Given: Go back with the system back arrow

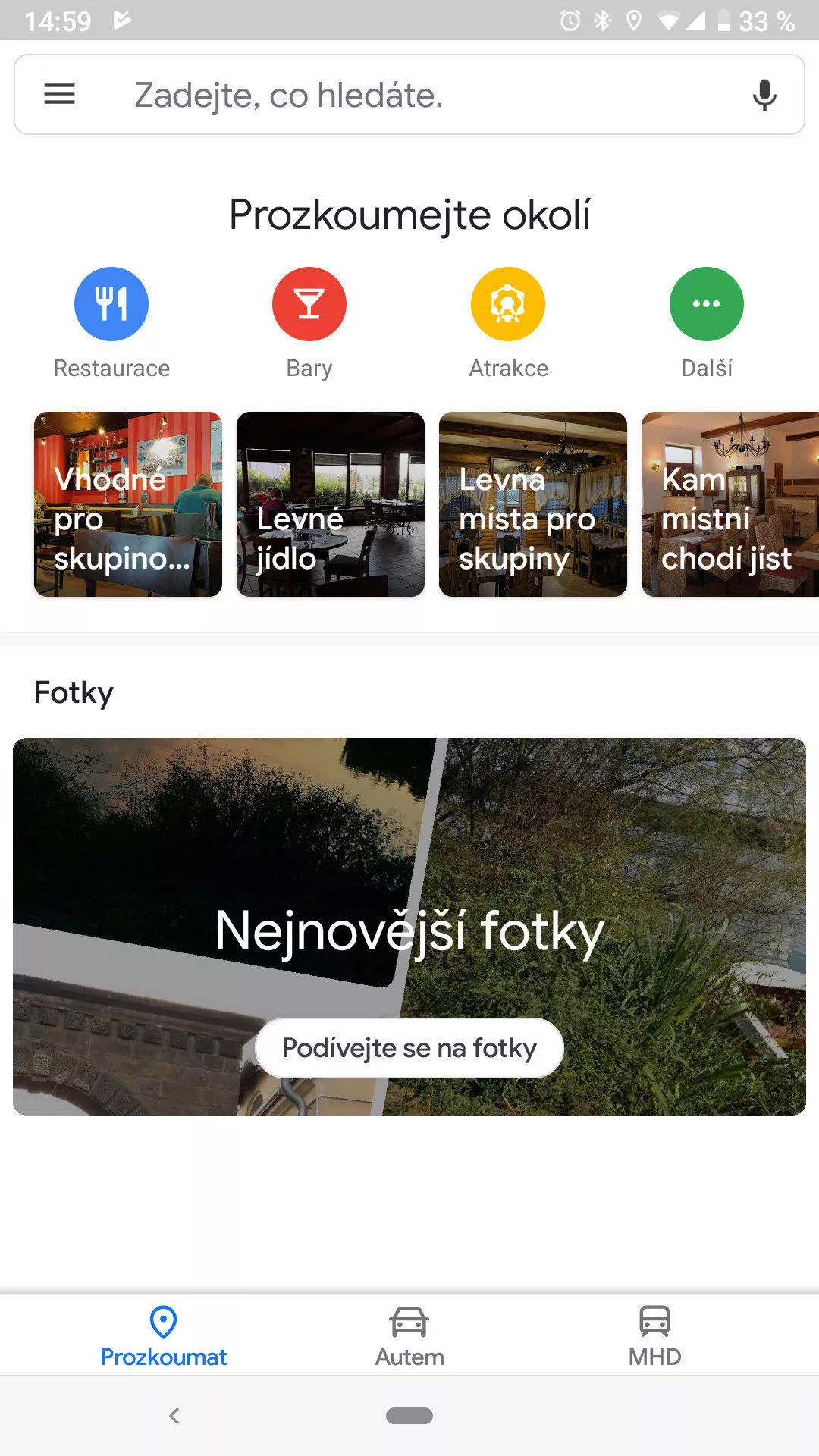Looking at the screenshot, I should pyautogui.click(x=174, y=1416).
